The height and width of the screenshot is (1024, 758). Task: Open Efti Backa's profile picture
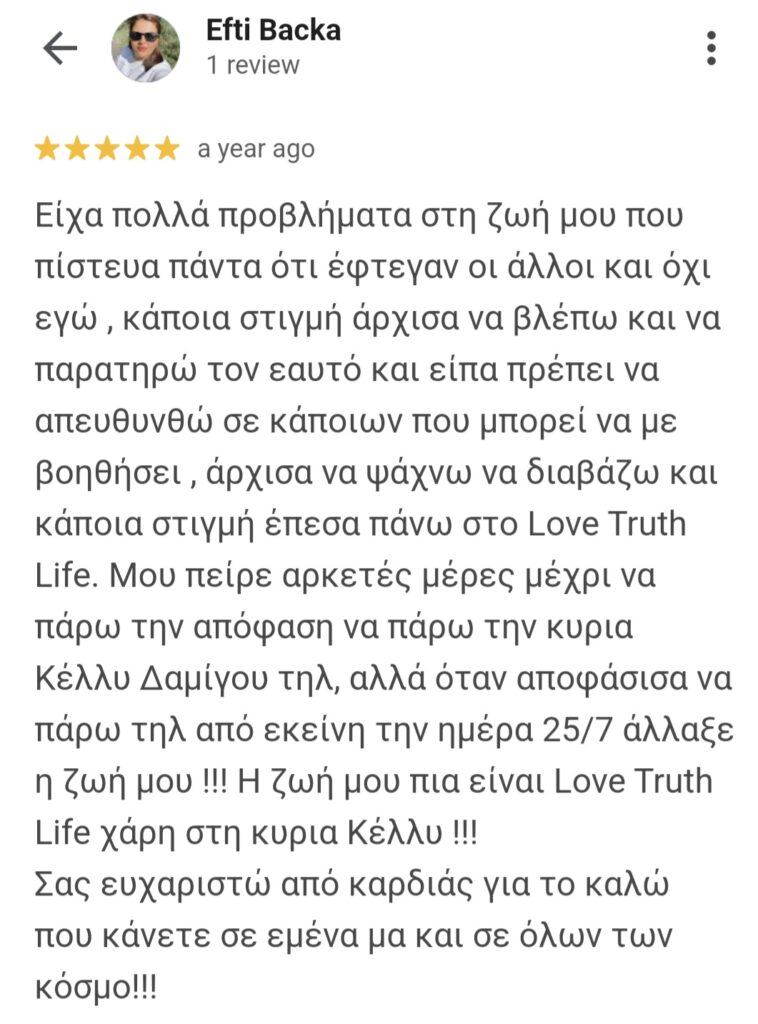(x=146, y=48)
